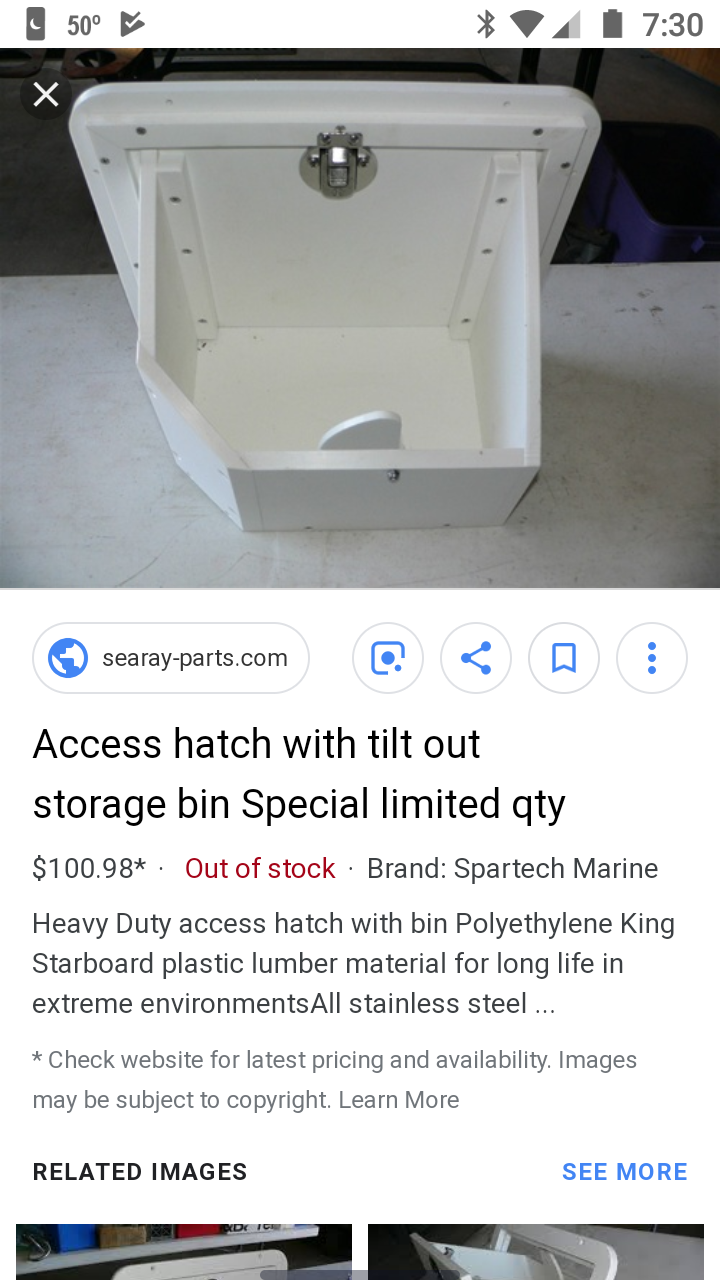Share this image result
Viewport: 720px width, 1280px height.
[476, 658]
